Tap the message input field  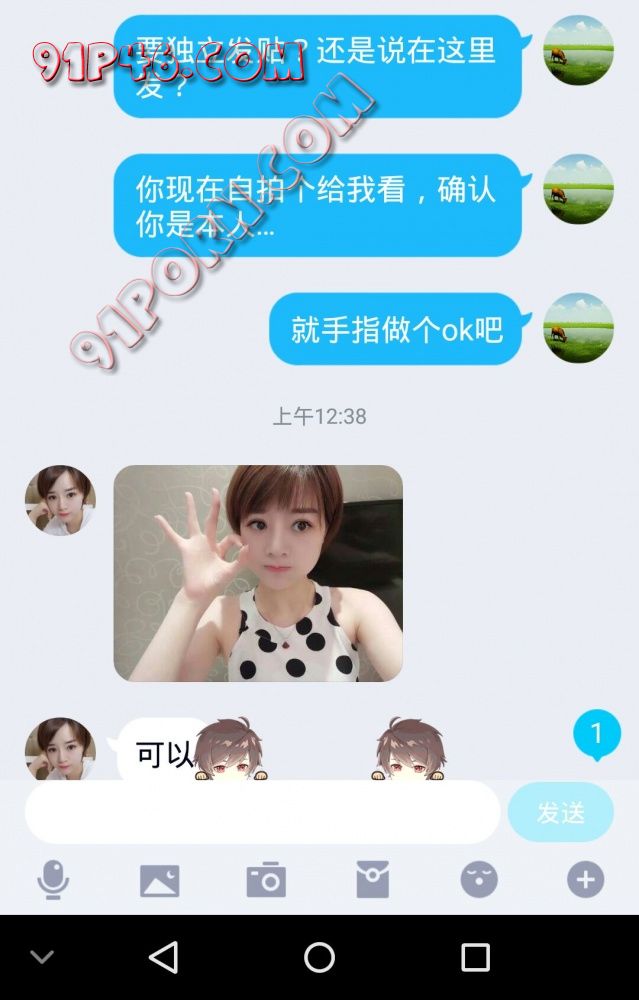click(x=262, y=812)
